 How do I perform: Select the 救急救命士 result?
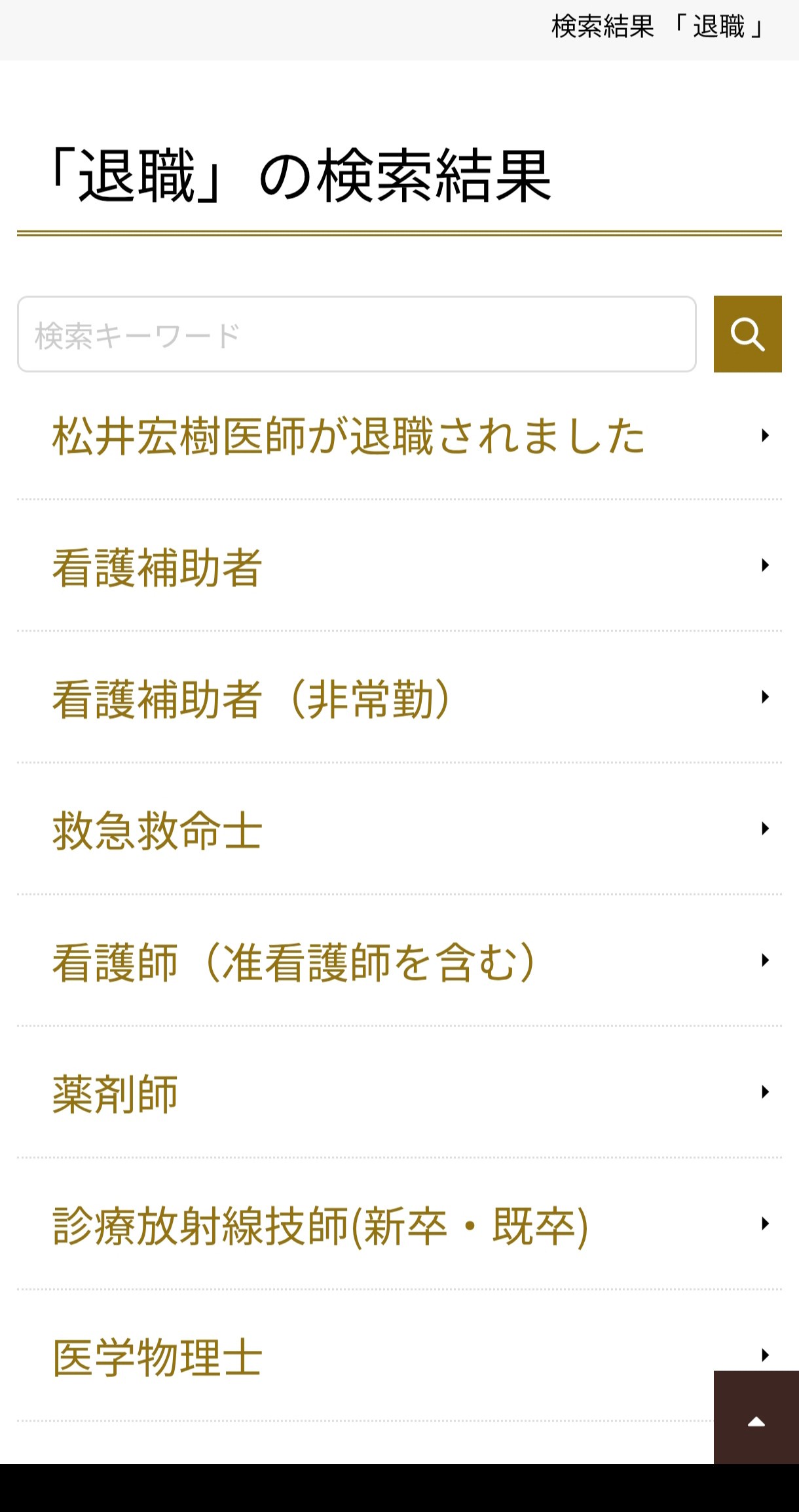(x=158, y=831)
